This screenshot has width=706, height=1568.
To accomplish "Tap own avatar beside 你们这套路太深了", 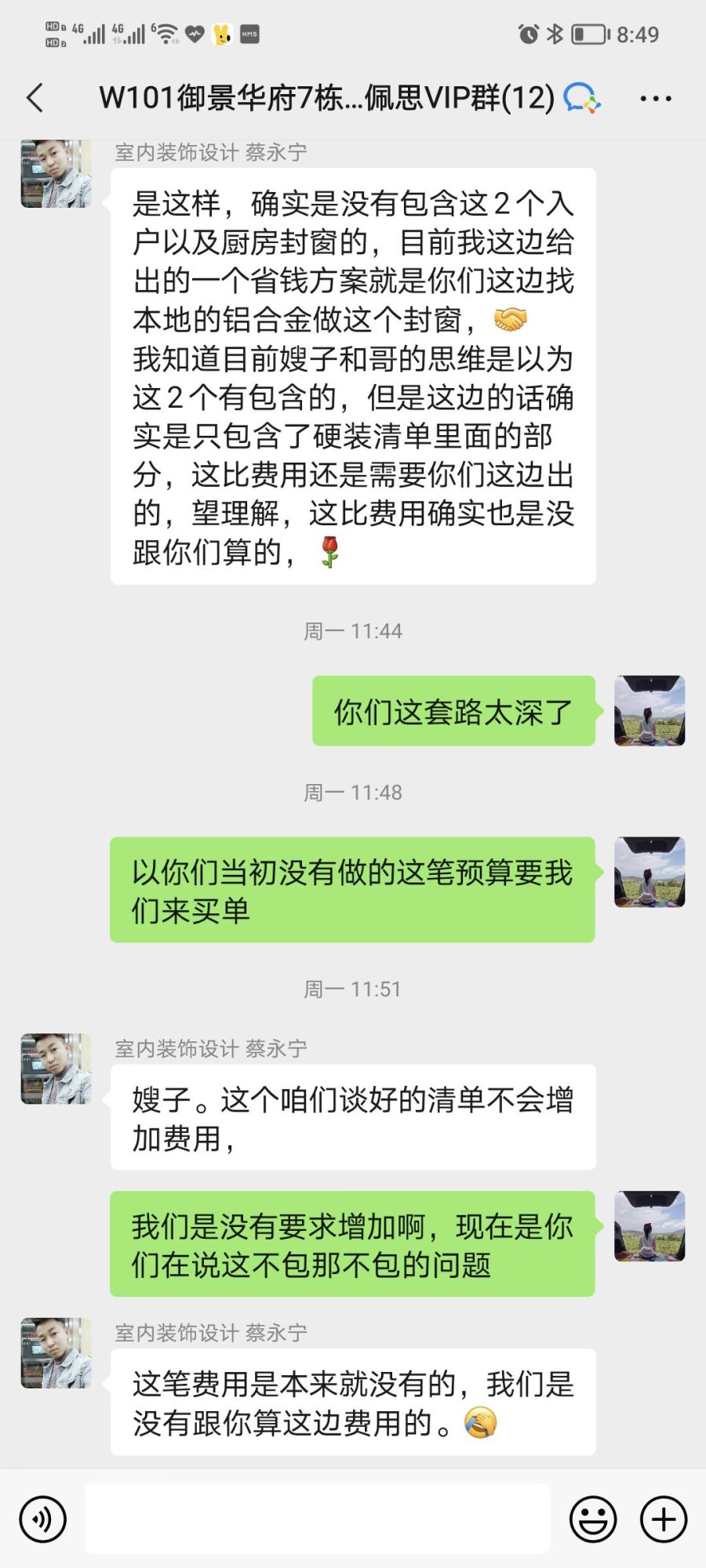I will click(650, 710).
